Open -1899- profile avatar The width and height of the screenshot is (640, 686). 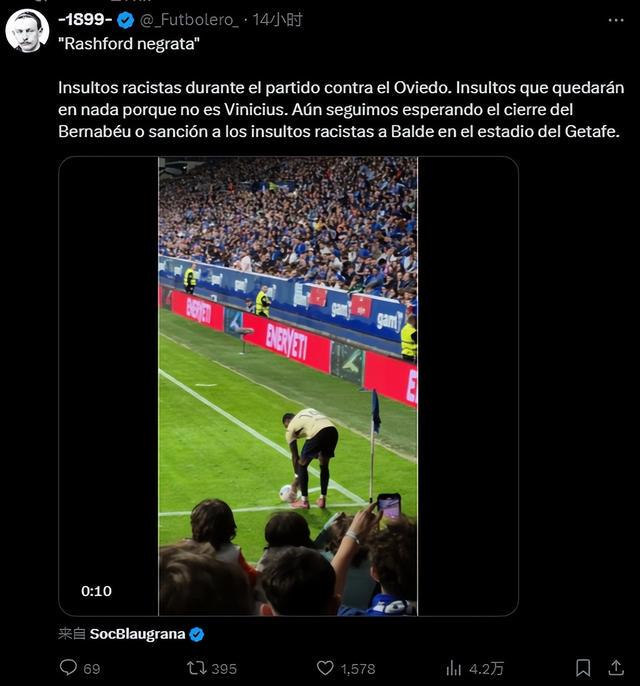[27, 30]
